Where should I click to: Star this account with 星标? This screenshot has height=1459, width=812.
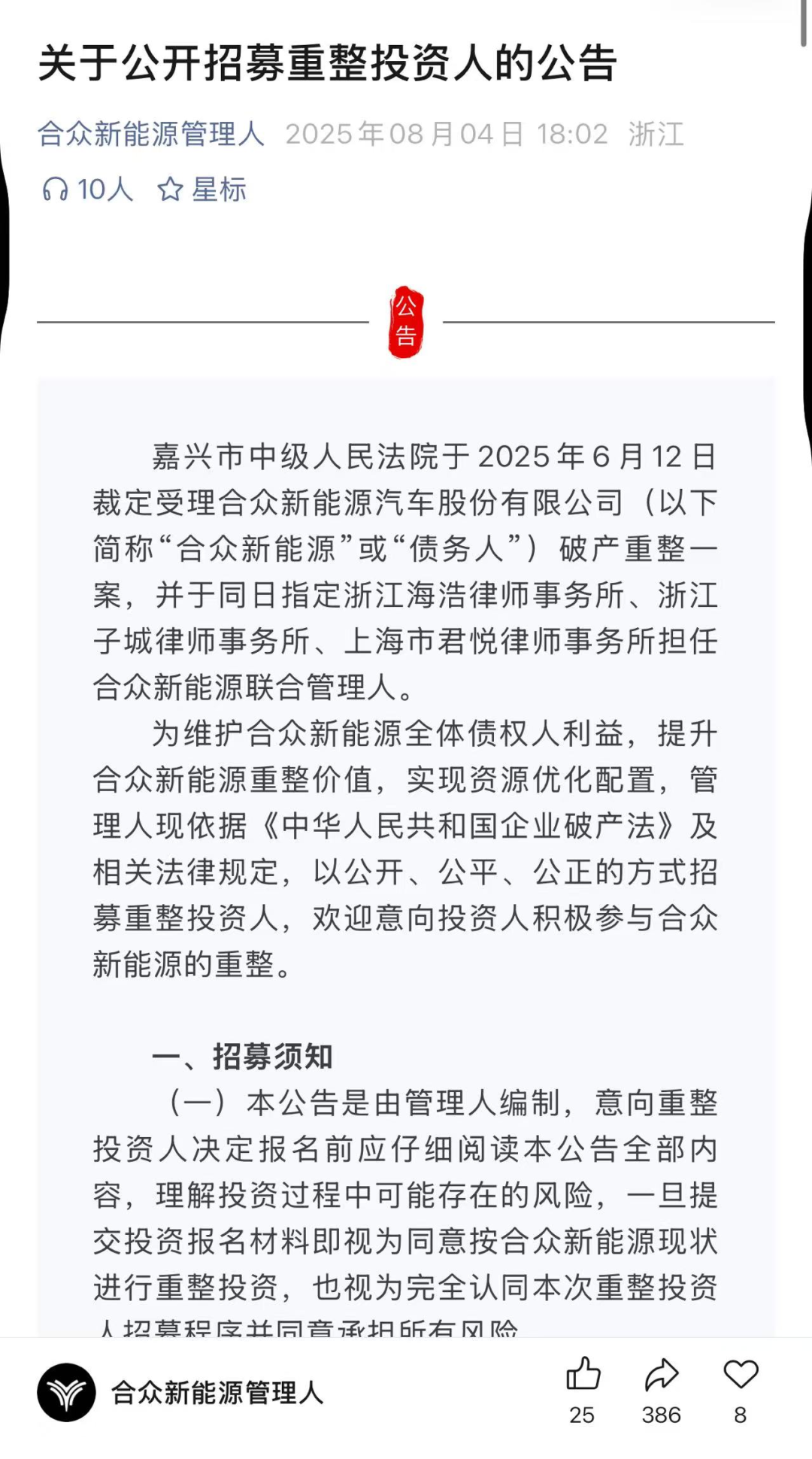tap(201, 190)
